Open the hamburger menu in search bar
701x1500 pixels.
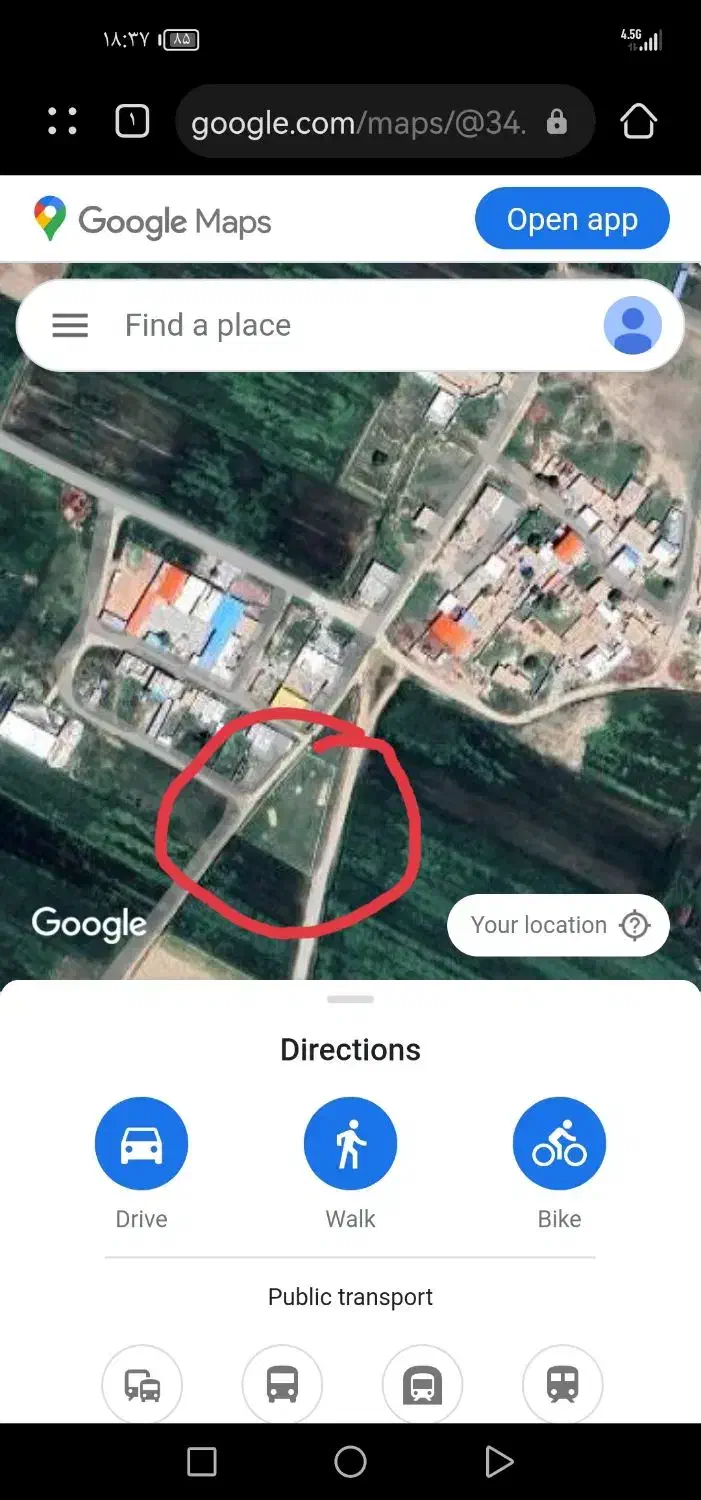tap(70, 325)
